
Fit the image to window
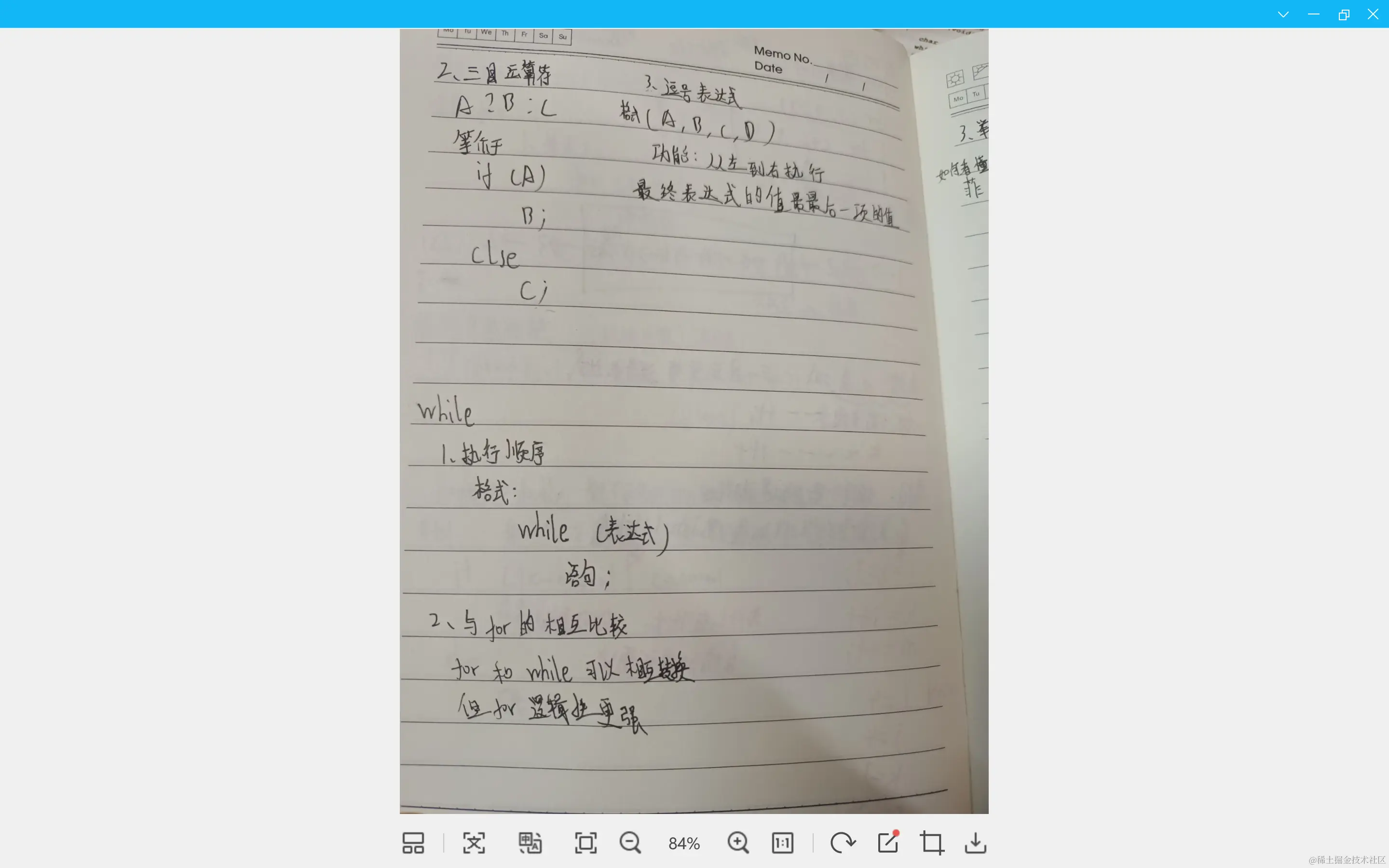pos(586,843)
